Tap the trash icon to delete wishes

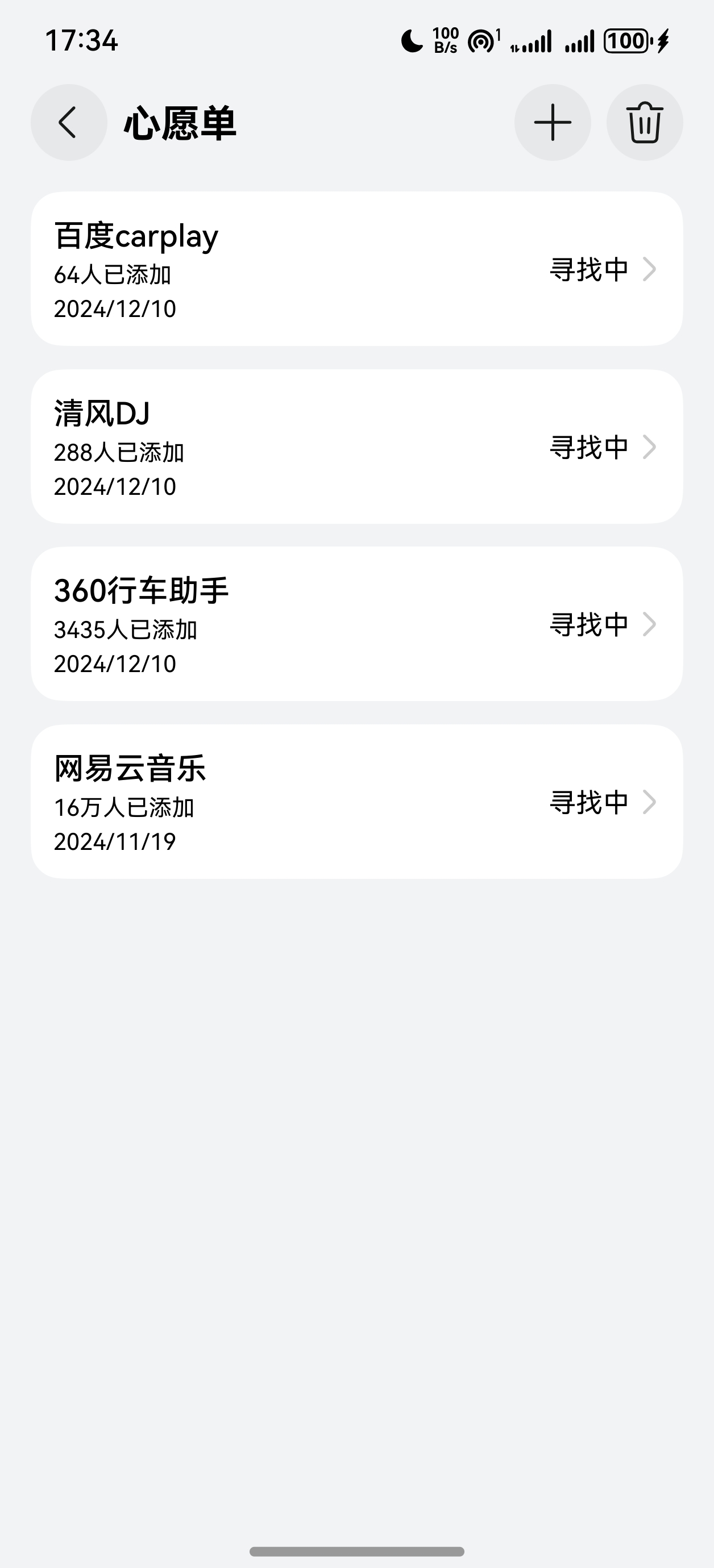[644, 122]
